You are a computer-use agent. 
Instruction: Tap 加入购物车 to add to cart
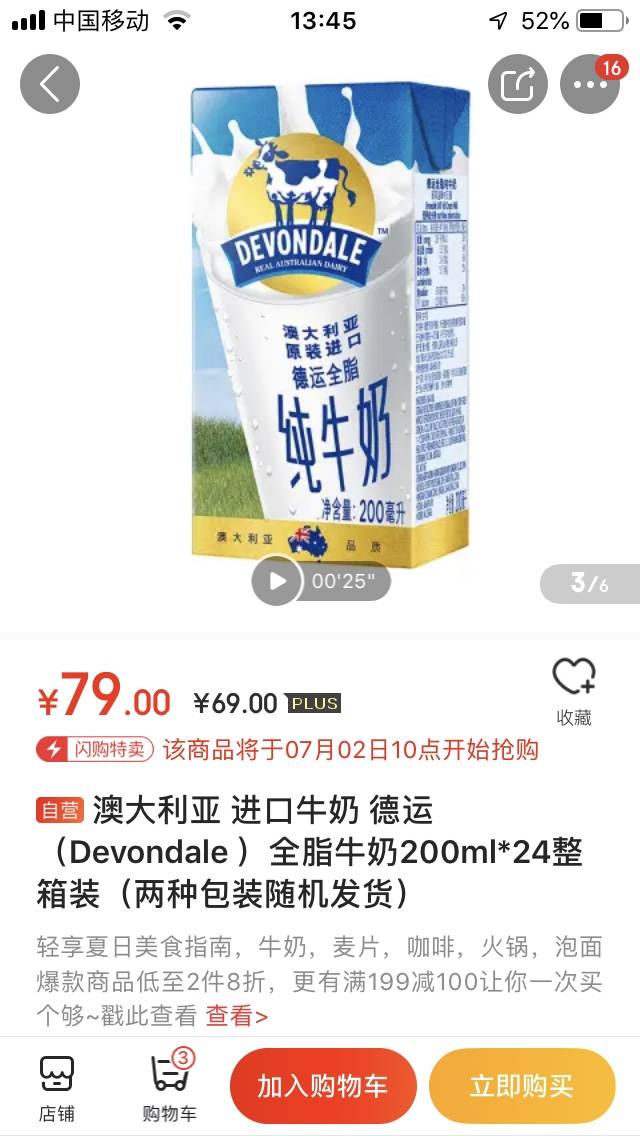pyautogui.click(x=322, y=1087)
